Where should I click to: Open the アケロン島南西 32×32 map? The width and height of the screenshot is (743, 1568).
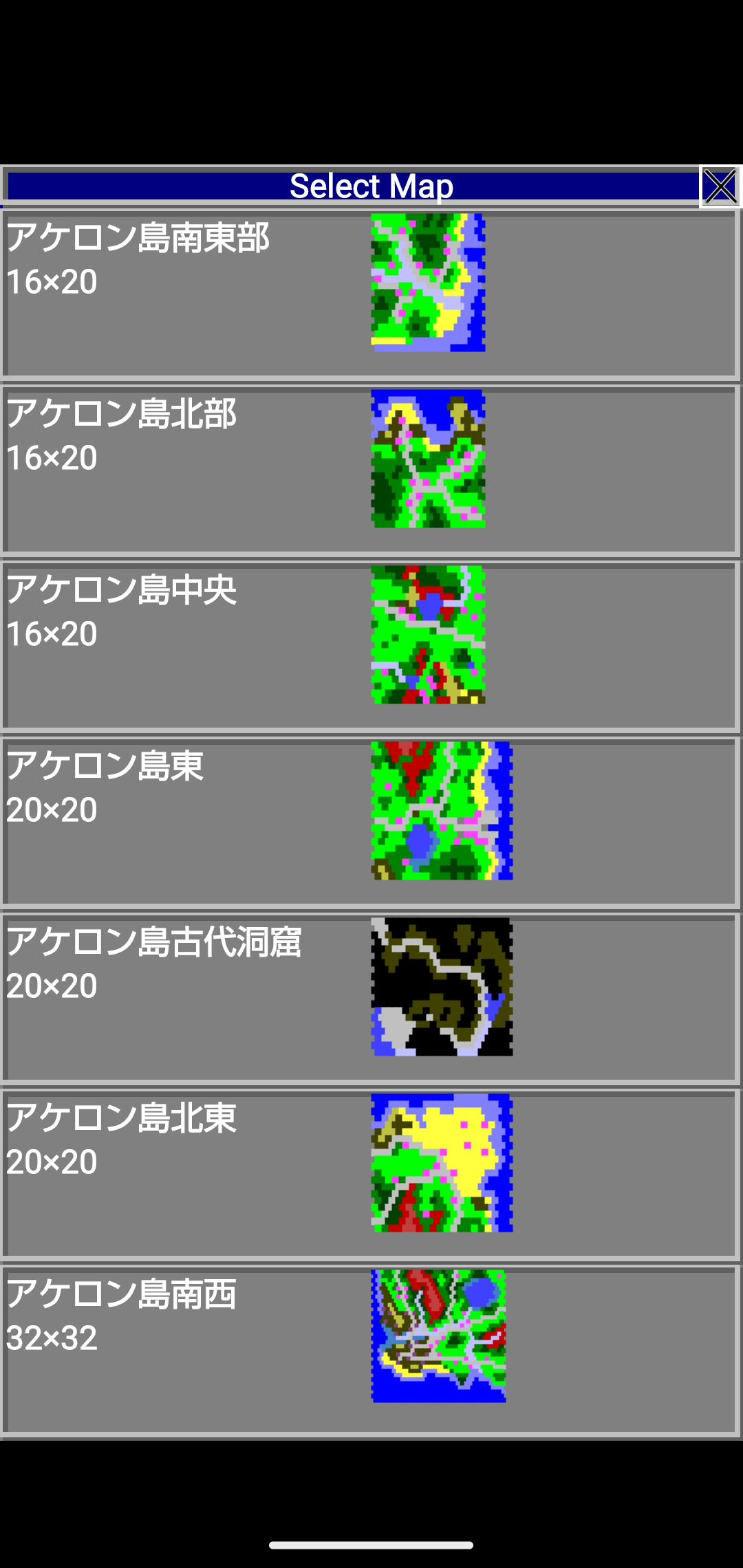tap(370, 1351)
